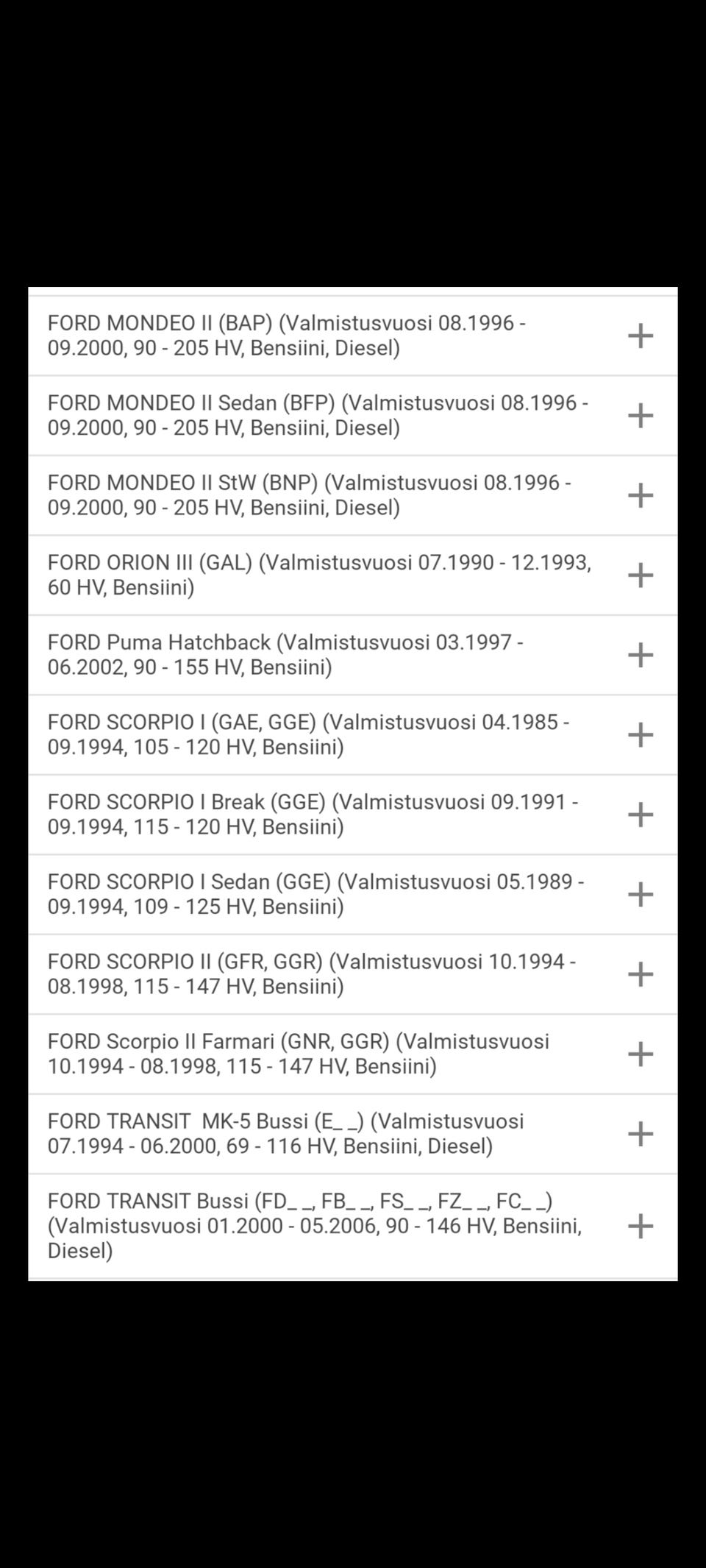
Task: Open FORD TRANSIT Bussi 01.2000 - 05.2006 entry
Action: (x=640, y=1226)
